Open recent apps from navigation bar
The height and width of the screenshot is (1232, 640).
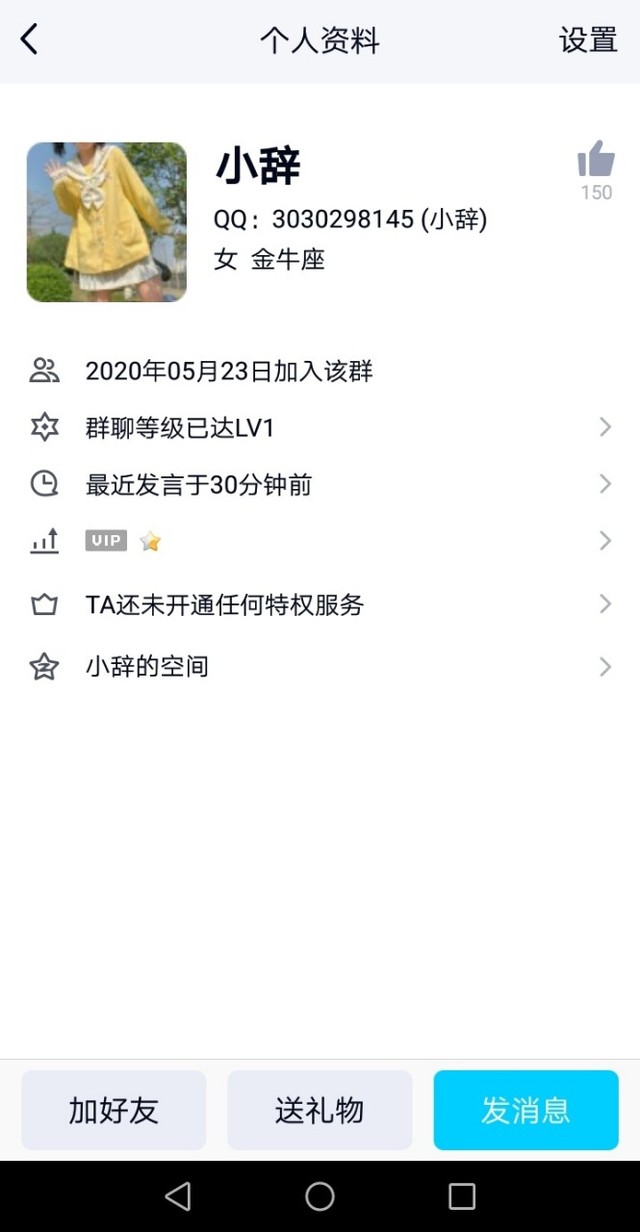462,1196
